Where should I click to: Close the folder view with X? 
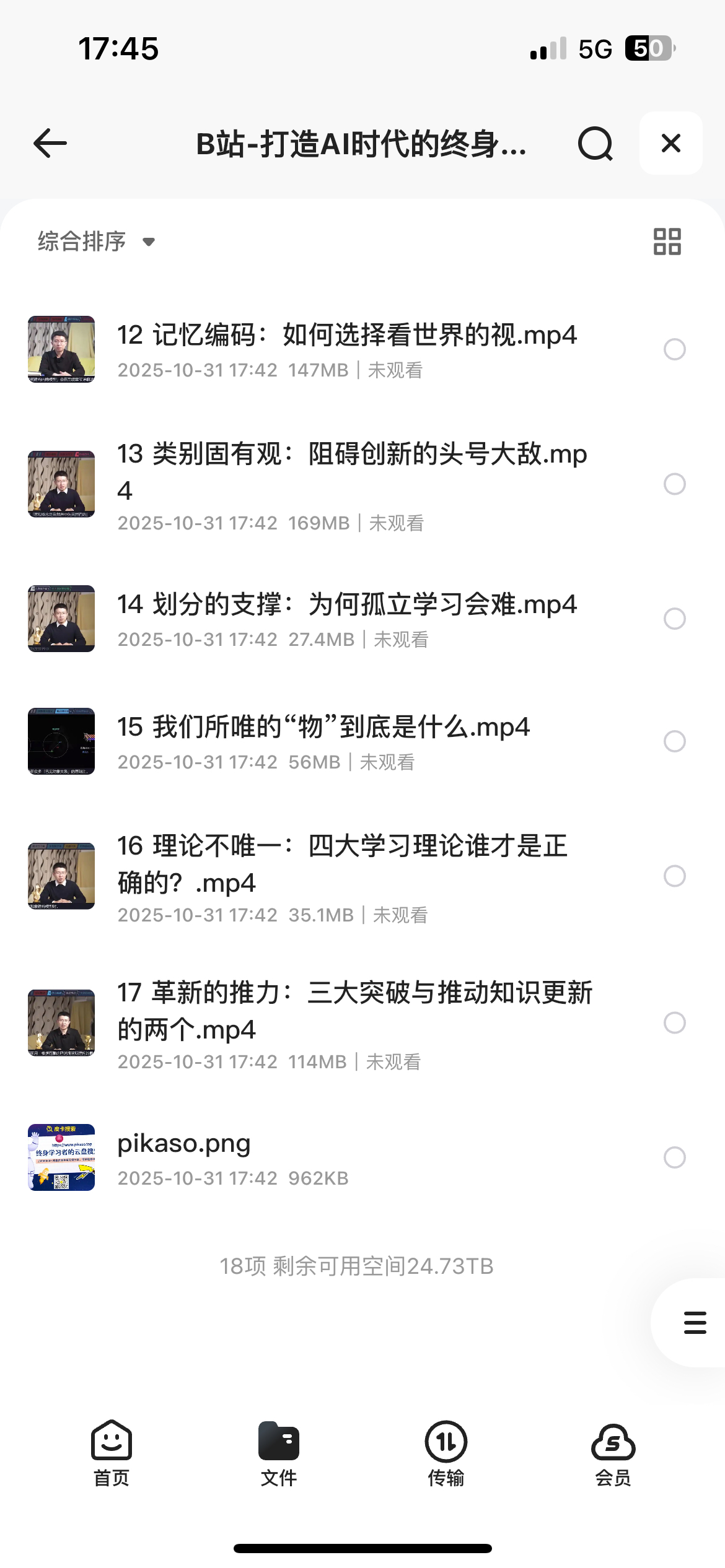point(670,144)
